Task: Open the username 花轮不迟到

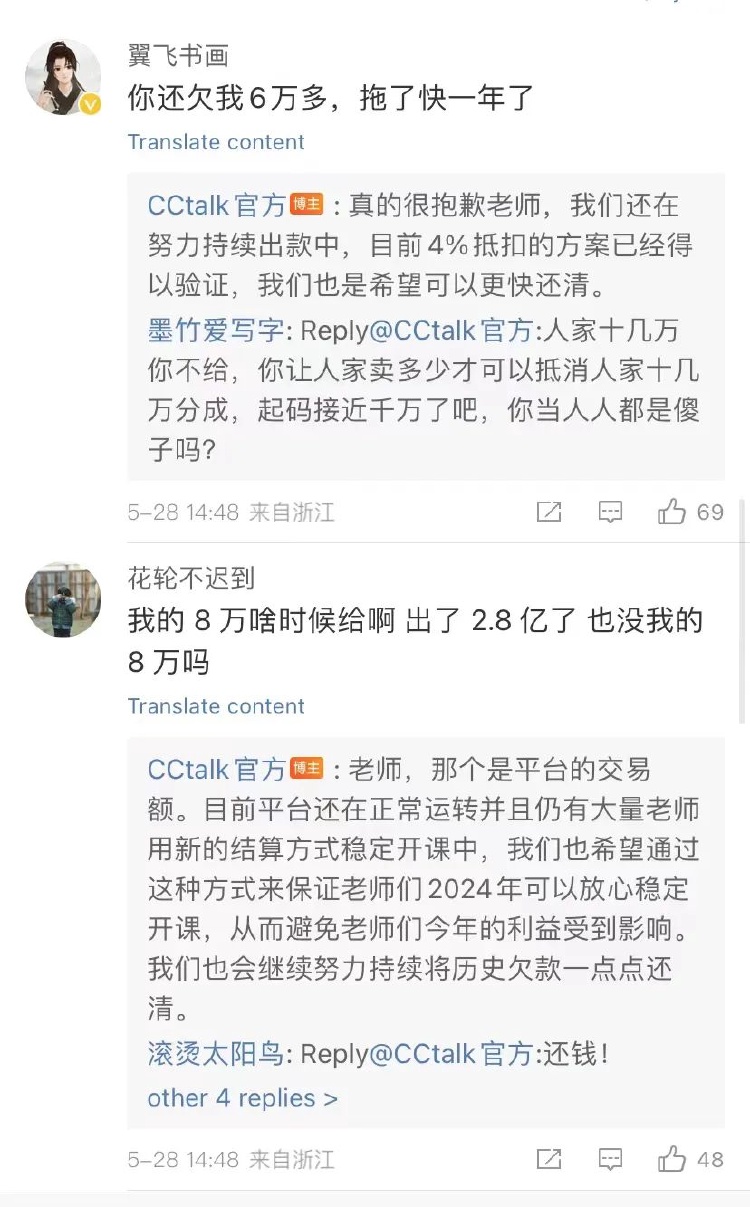Action: 191,577
